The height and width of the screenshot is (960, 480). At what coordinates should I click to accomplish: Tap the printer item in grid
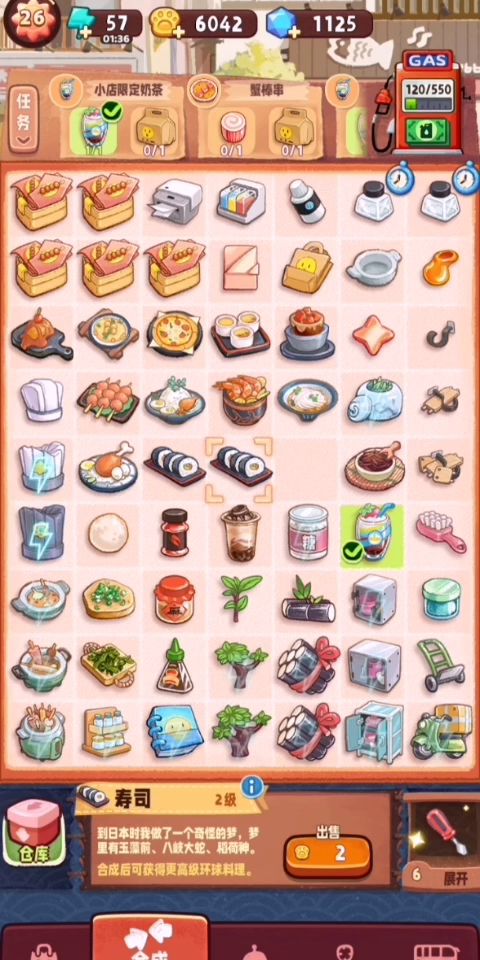tap(175, 201)
